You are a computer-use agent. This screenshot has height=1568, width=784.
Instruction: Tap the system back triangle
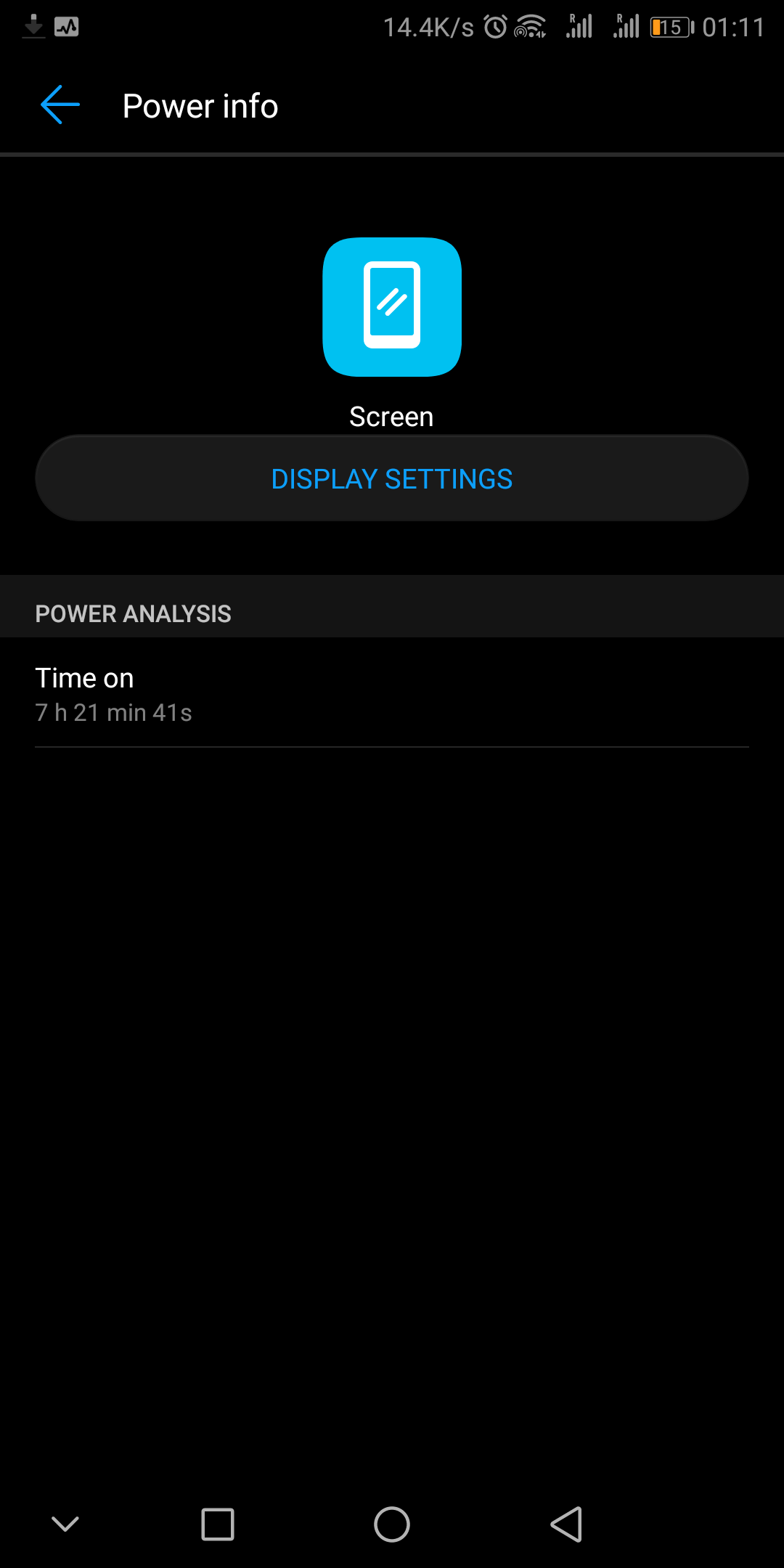pos(566,1524)
